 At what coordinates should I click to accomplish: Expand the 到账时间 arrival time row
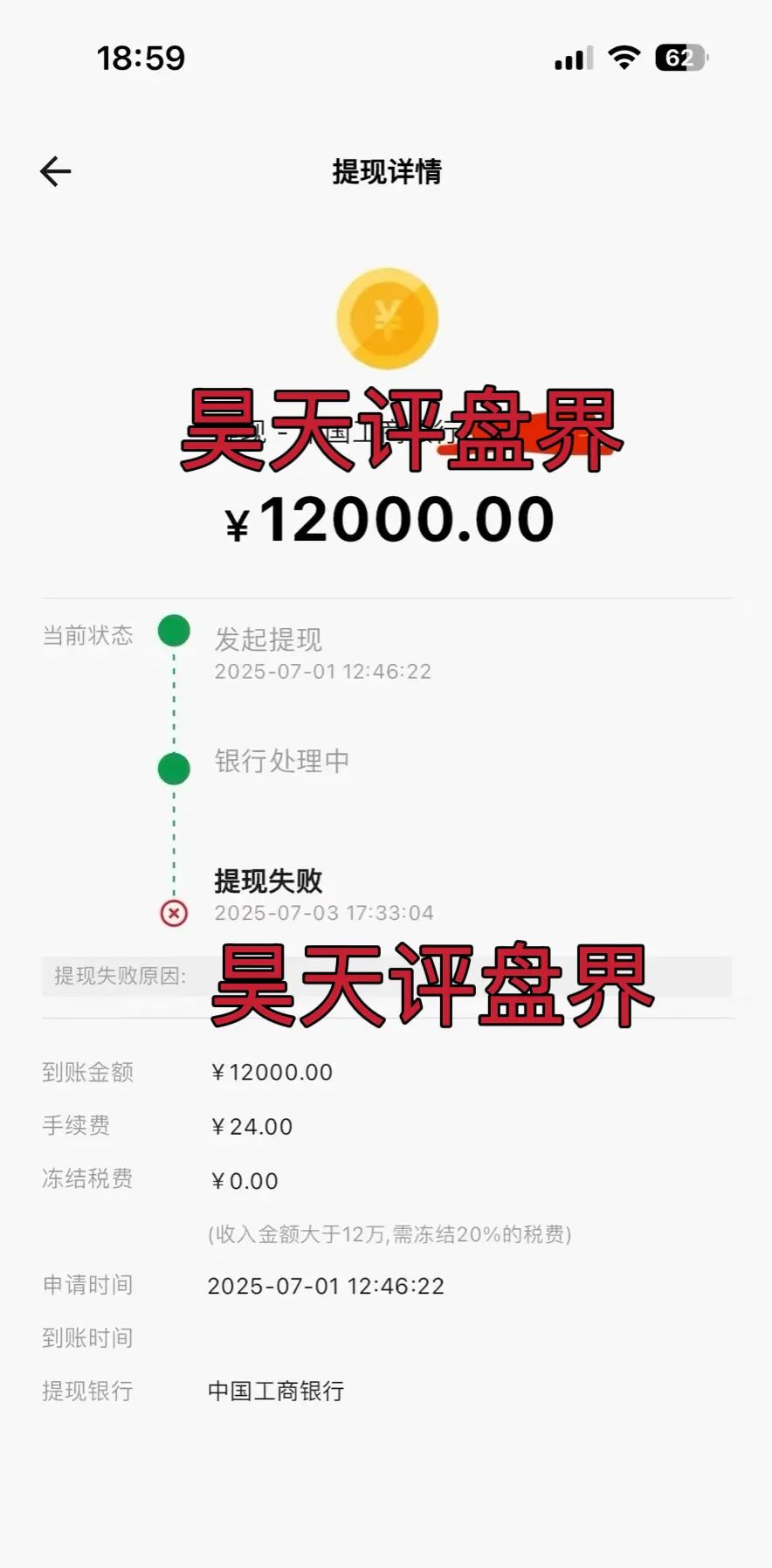87,1337
